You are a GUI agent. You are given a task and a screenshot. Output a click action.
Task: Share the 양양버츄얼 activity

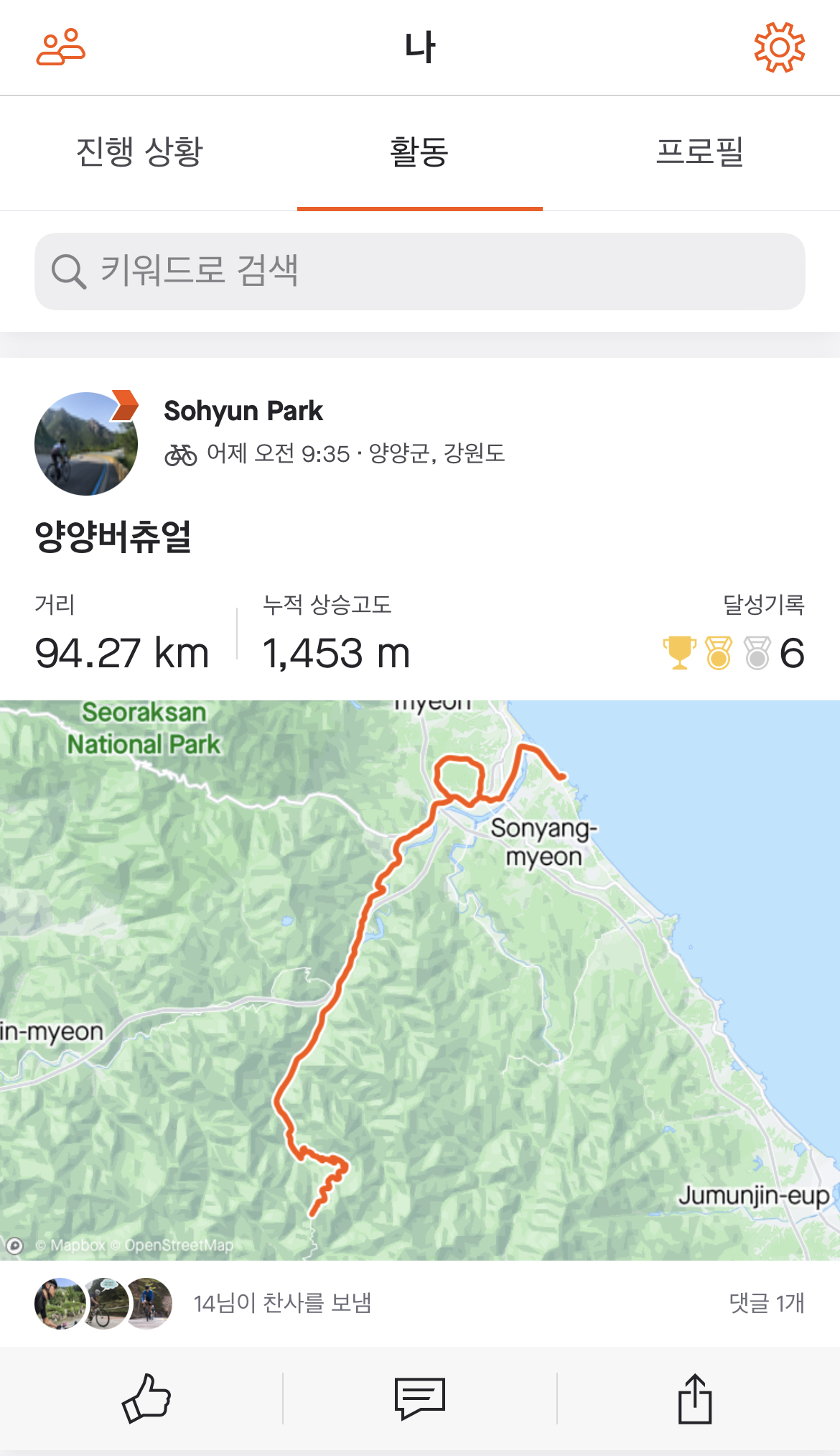click(694, 1398)
